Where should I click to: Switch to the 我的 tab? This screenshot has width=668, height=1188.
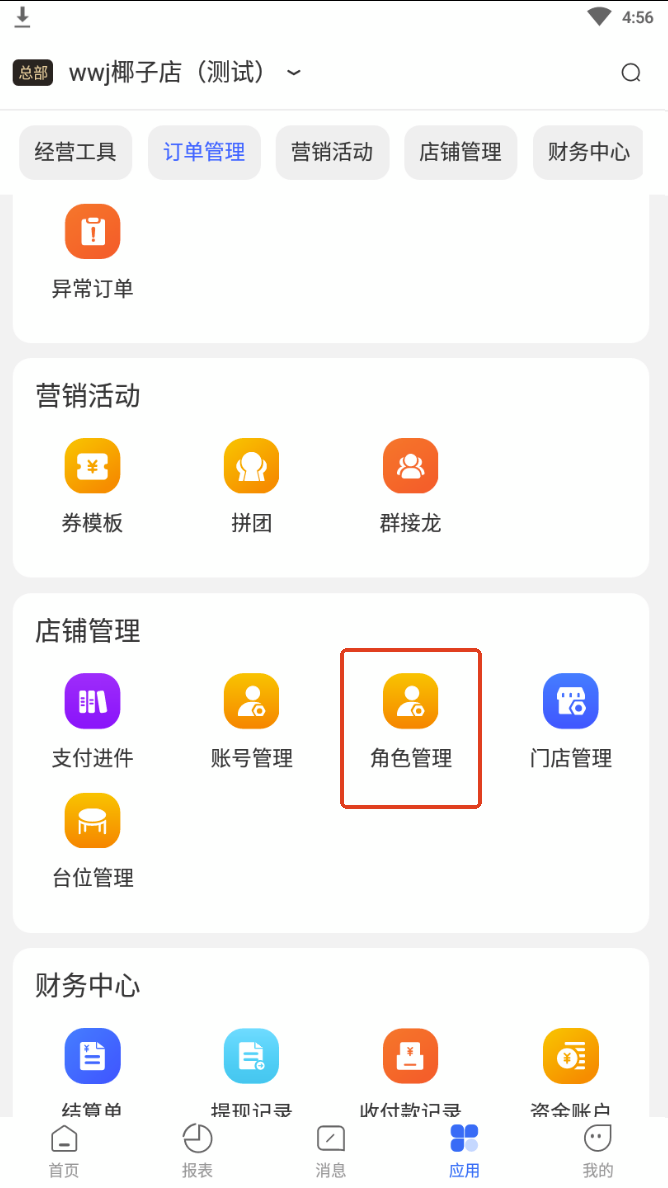(x=597, y=1150)
